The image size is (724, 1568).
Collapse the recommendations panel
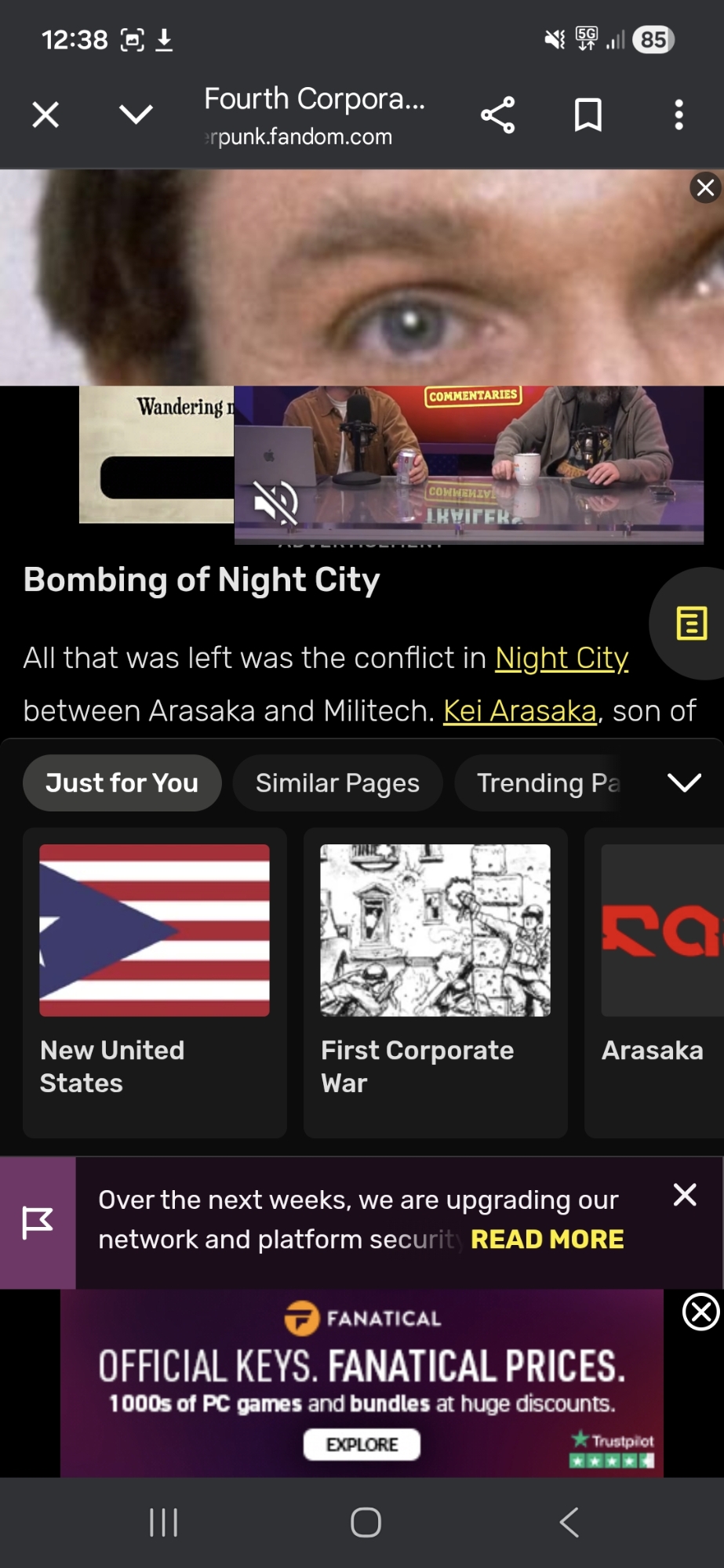click(684, 782)
